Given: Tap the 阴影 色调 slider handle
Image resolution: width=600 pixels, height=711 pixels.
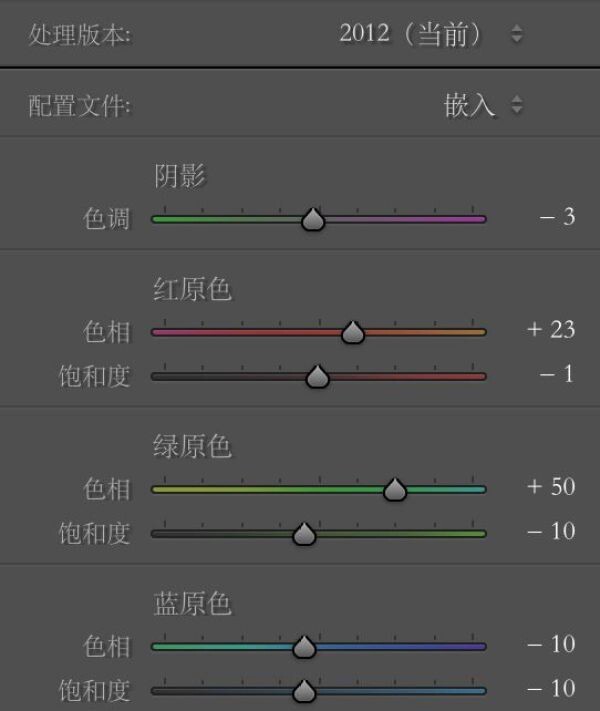Looking at the screenshot, I should [x=313, y=220].
